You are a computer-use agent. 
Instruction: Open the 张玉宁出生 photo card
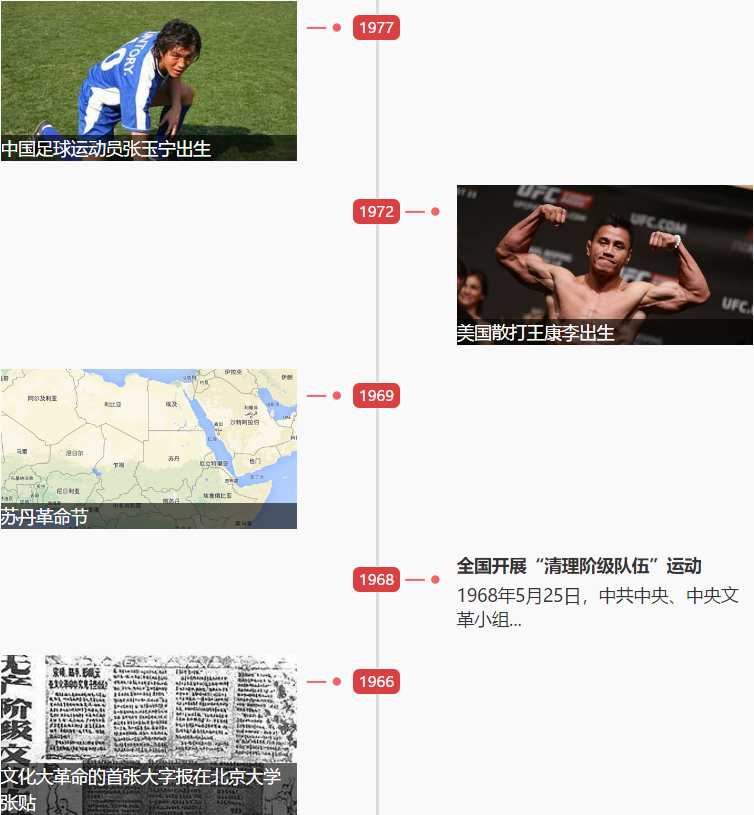pyautogui.click(x=148, y=80)
